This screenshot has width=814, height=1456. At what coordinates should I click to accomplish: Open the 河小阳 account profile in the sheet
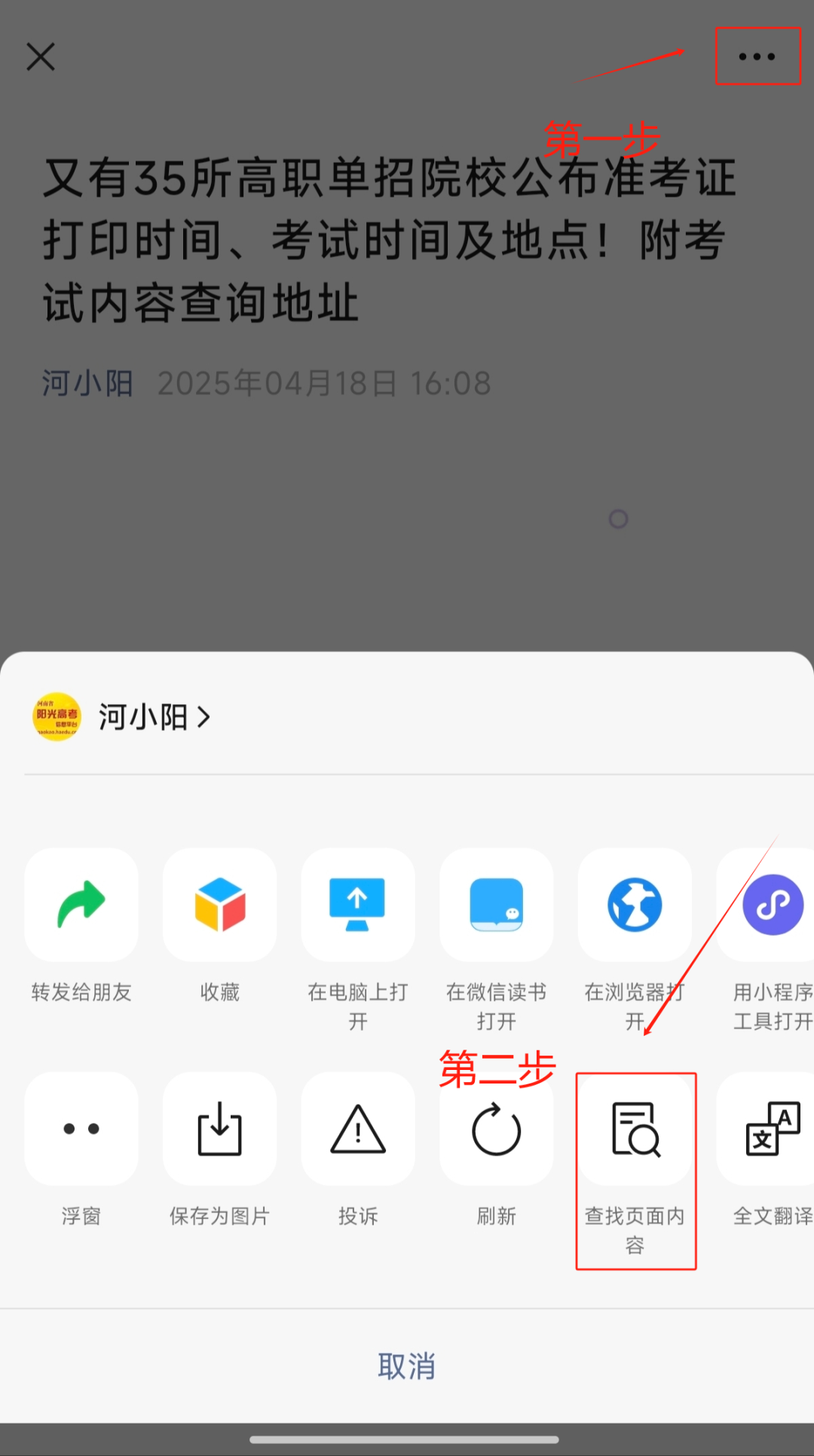point(121,716)
